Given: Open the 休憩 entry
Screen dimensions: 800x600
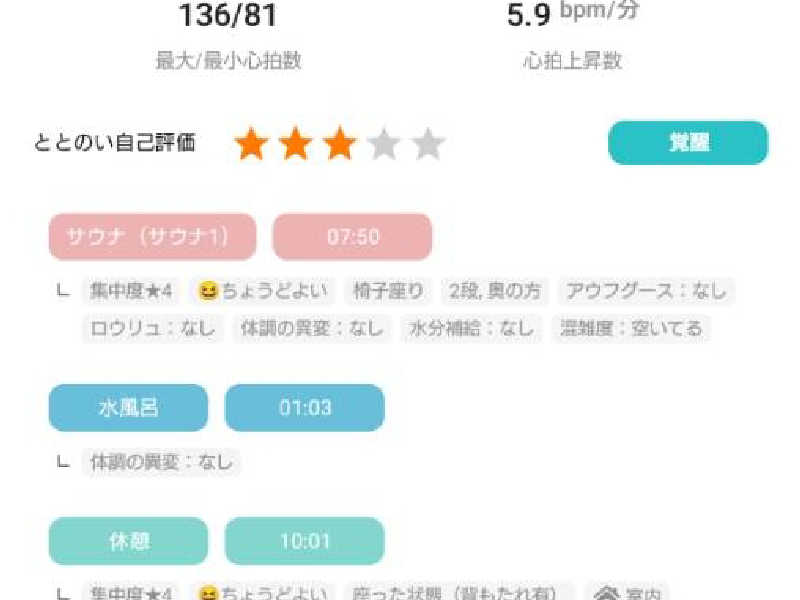Looking at the screenshot, I should coord(128,541).
